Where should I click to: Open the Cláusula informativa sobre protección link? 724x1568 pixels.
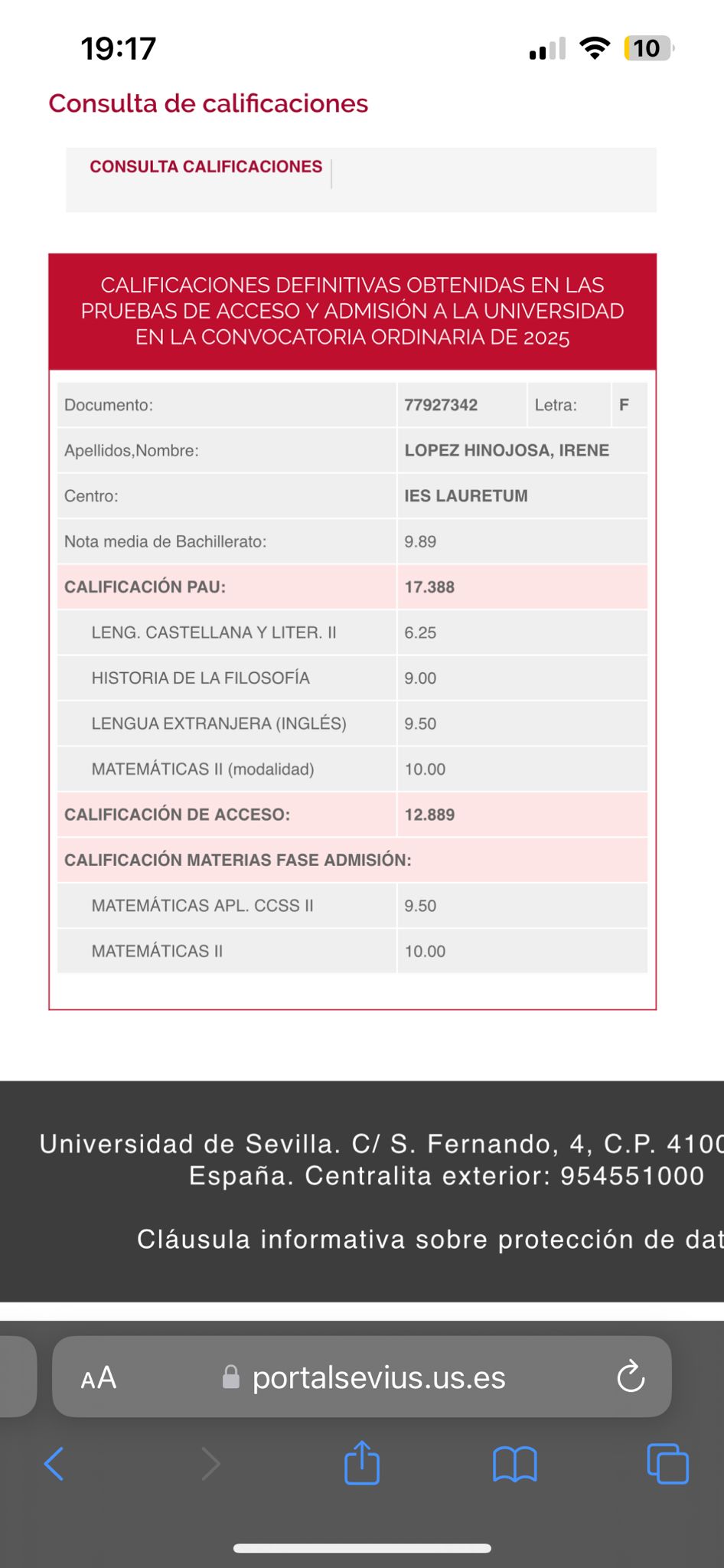(430, 1239)
